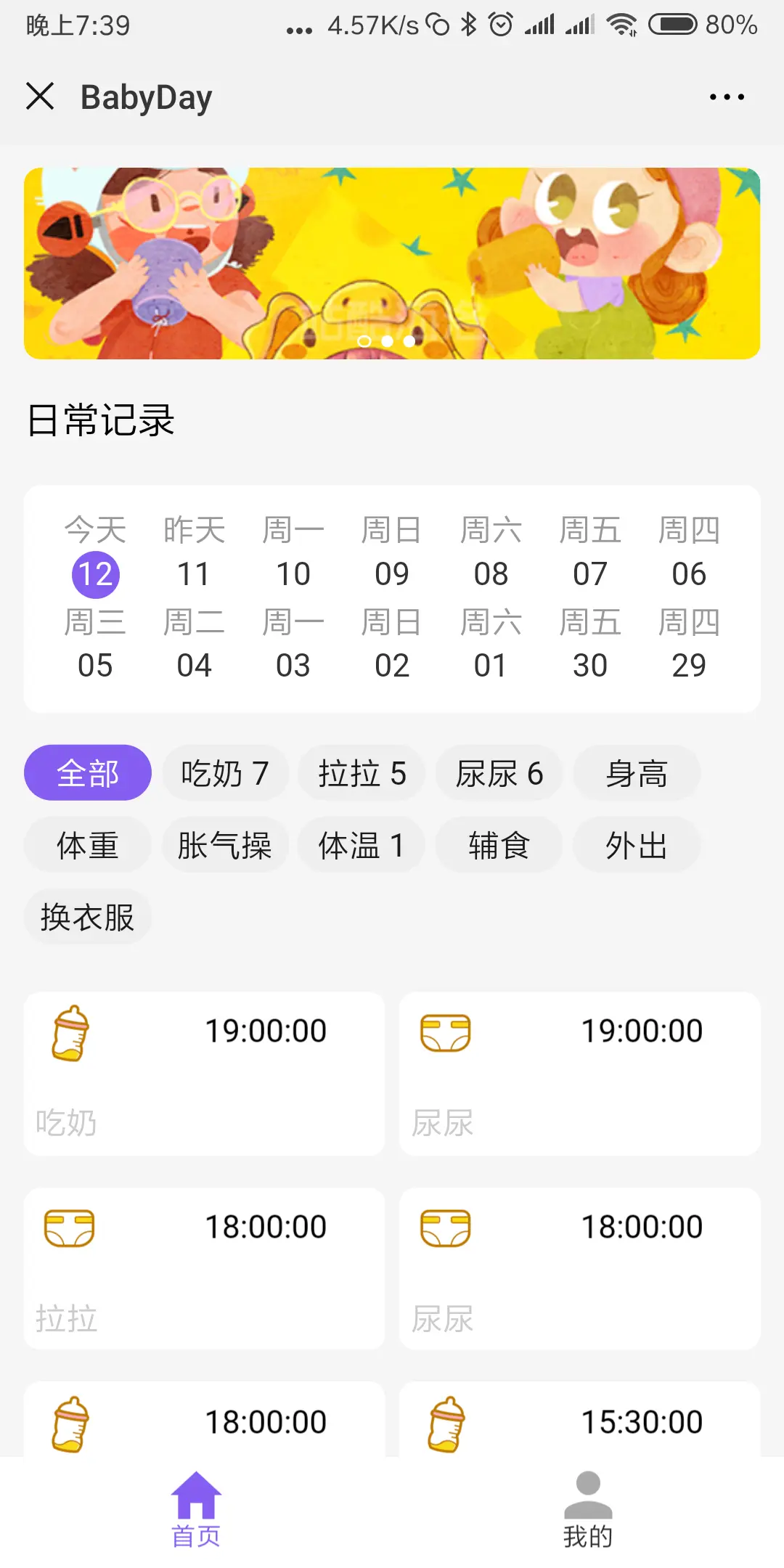The width and height of the screenshot is (784, 1568).
Task: Open the three-dot overflow menu
Action: click(727, 97)
